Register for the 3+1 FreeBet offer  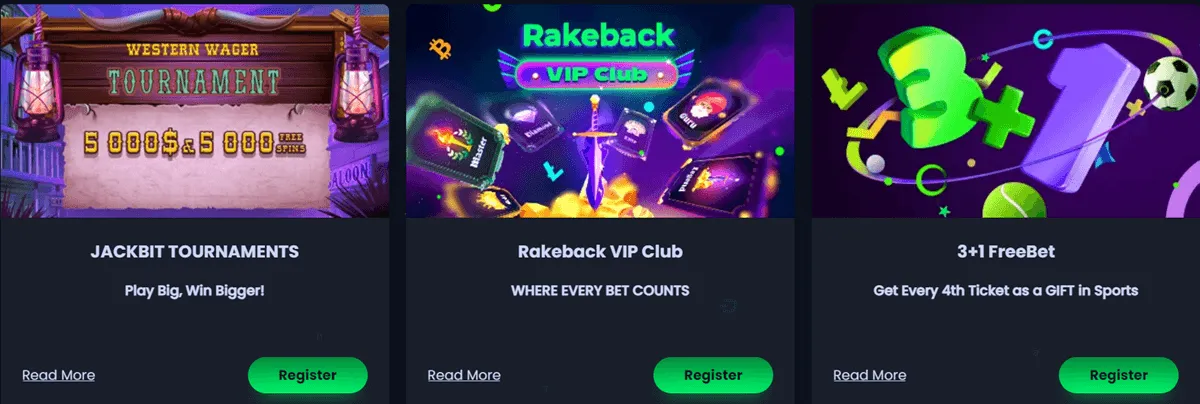click(1118, 375)
